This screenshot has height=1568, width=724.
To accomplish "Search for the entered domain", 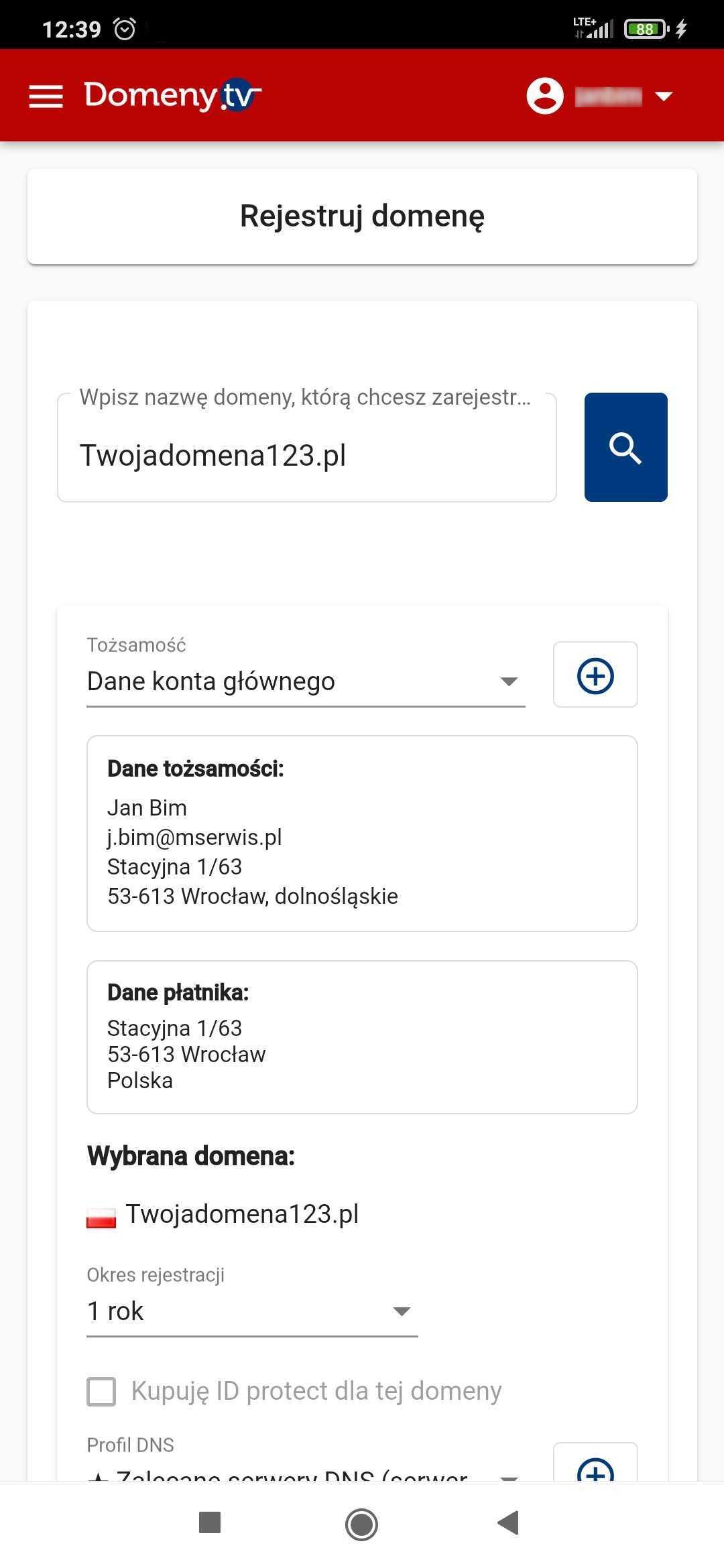I will (x=625, y=447).
